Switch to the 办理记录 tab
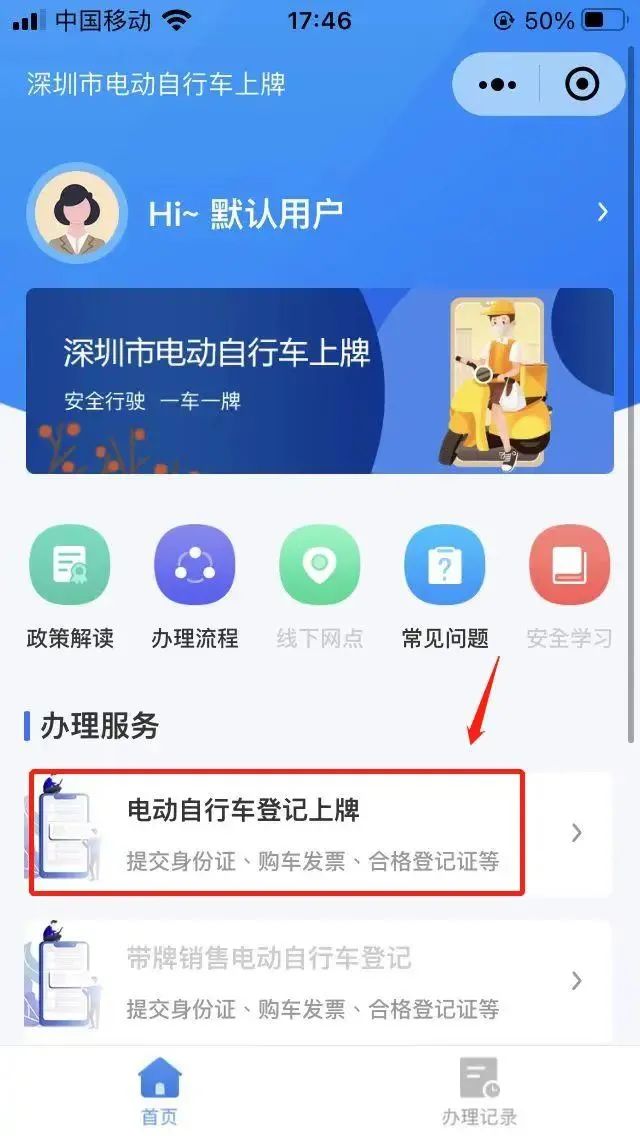The width and height of the screenshot is (640, 1136). coord(480,1091)
